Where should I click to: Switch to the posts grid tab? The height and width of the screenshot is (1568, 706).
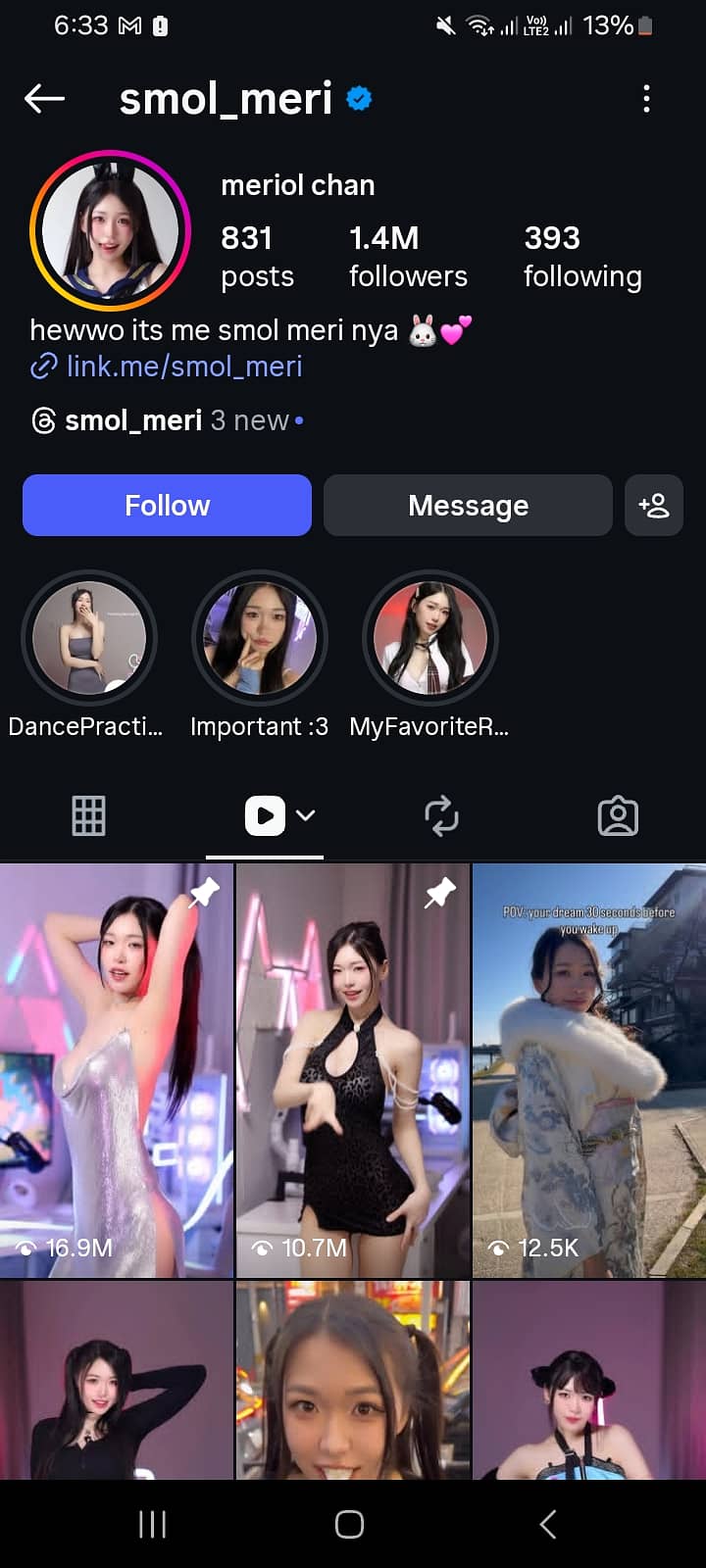coord(88,815)
